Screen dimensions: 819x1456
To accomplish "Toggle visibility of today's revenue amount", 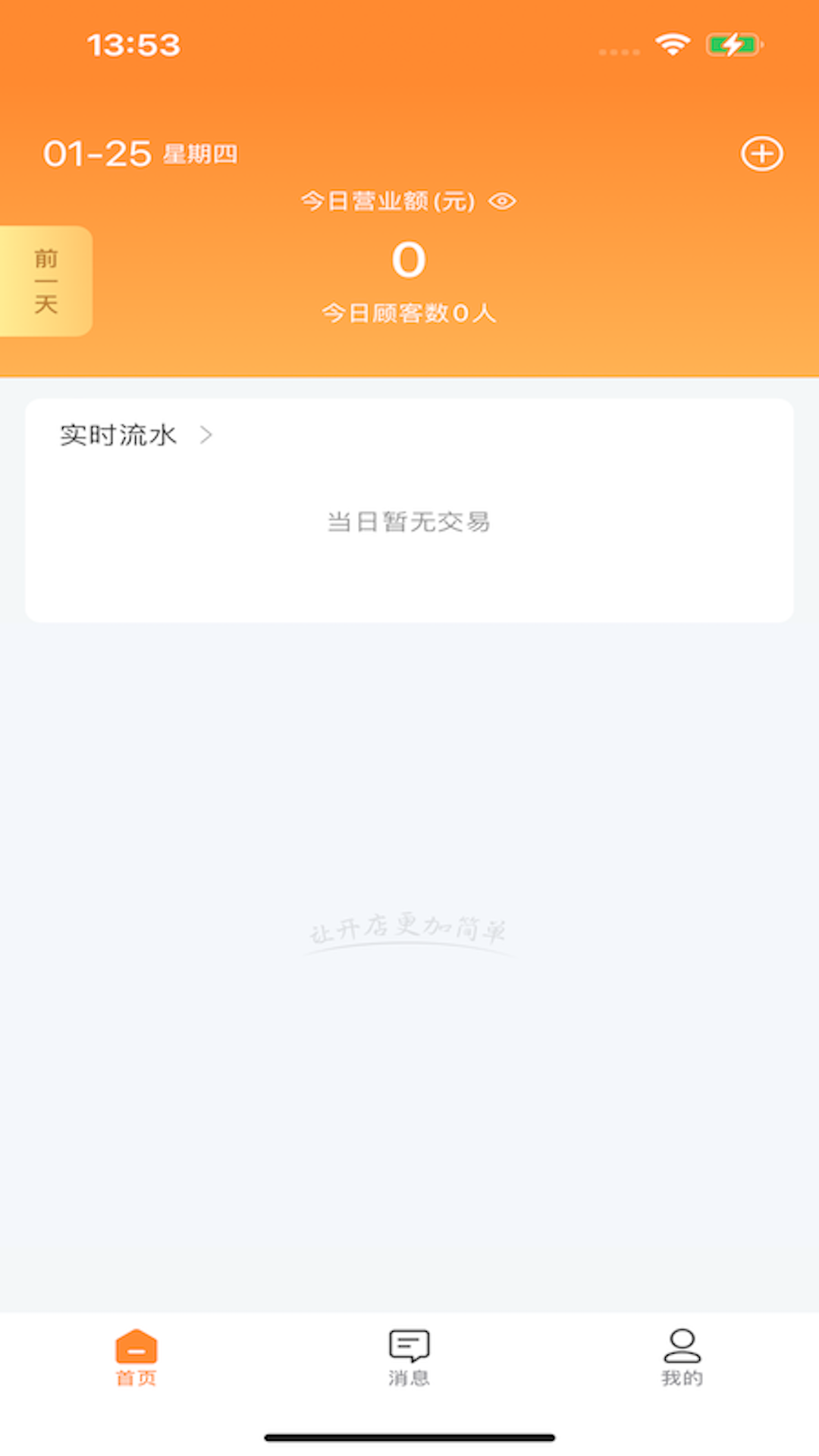I will pos(502,202).
